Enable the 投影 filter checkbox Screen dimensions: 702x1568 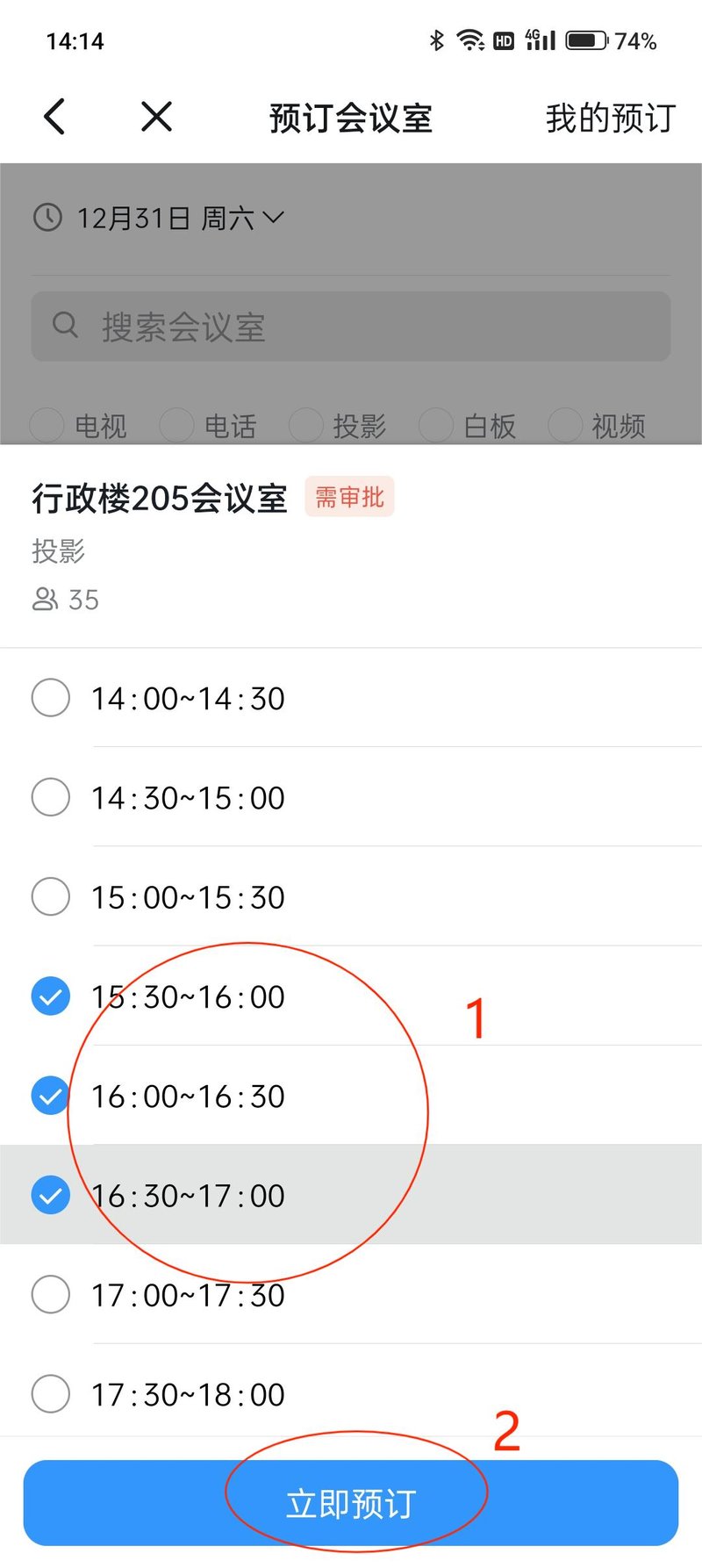point(305,424)
